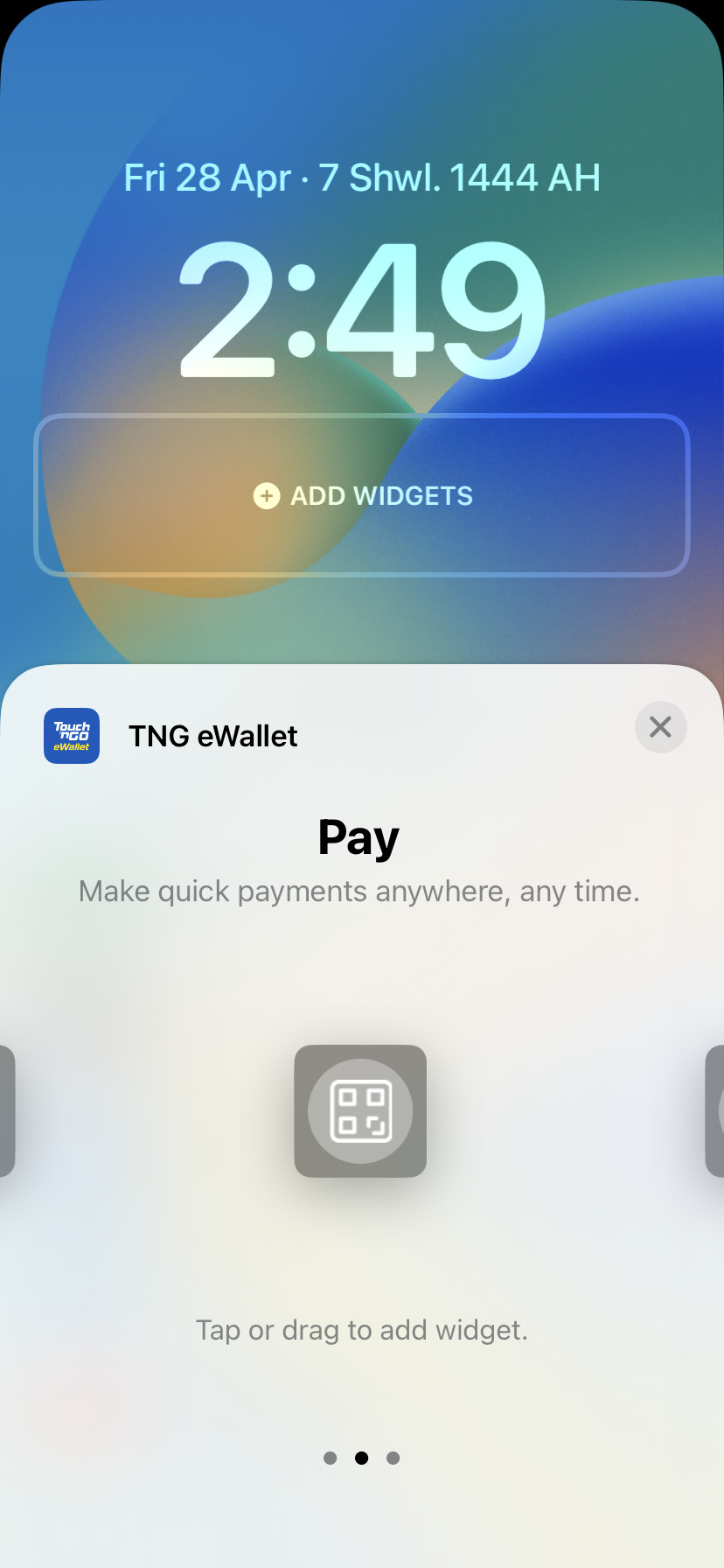The width and height of the screenshot is (724, 1568).
Task: Customize the 2:49 clock style
Action: [x=362, y=311]
